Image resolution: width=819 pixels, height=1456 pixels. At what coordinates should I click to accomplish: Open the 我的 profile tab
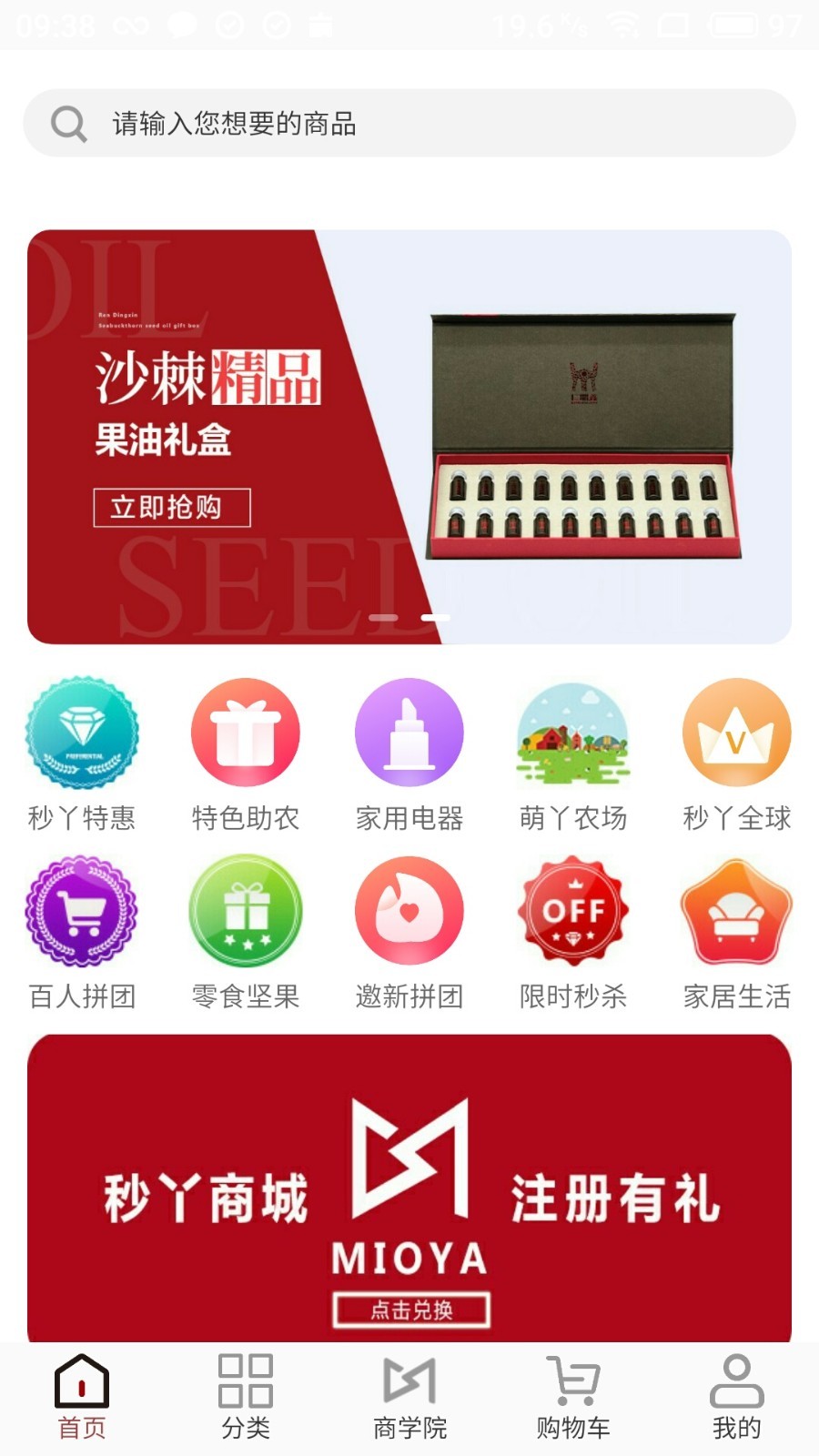pos(737,1397)
